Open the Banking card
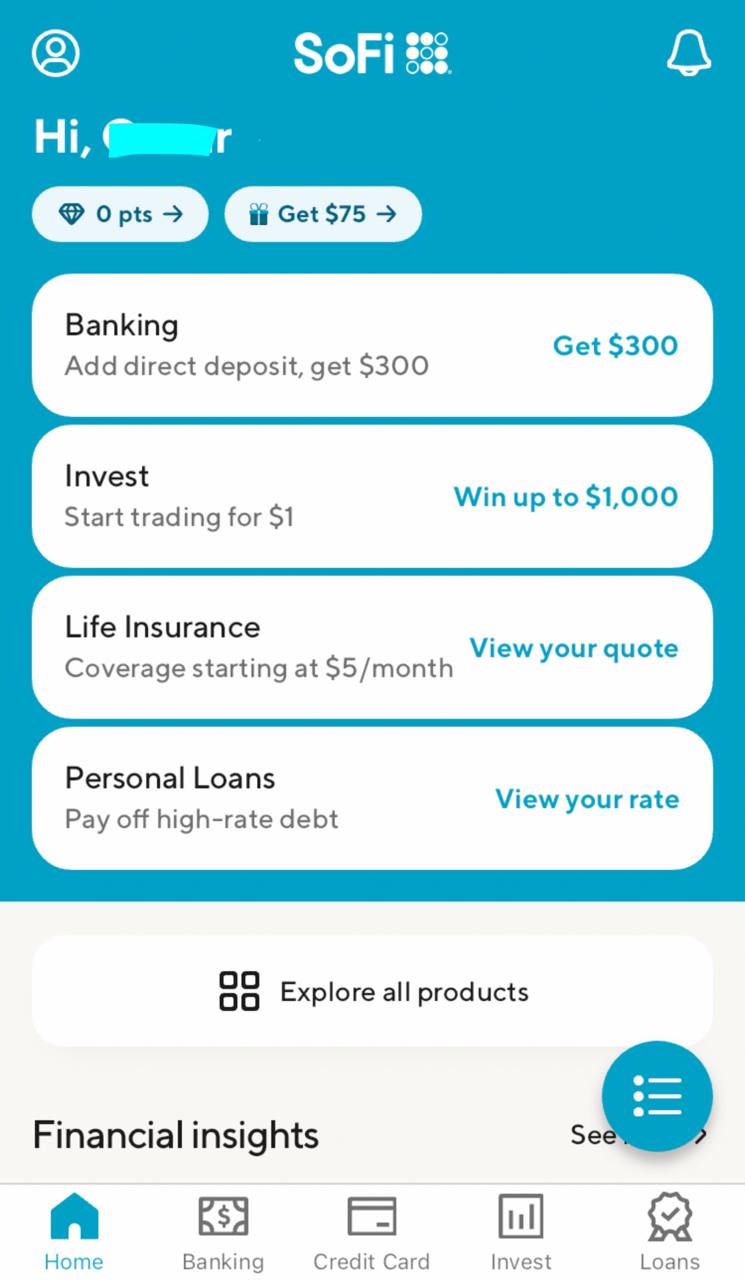 372,345
